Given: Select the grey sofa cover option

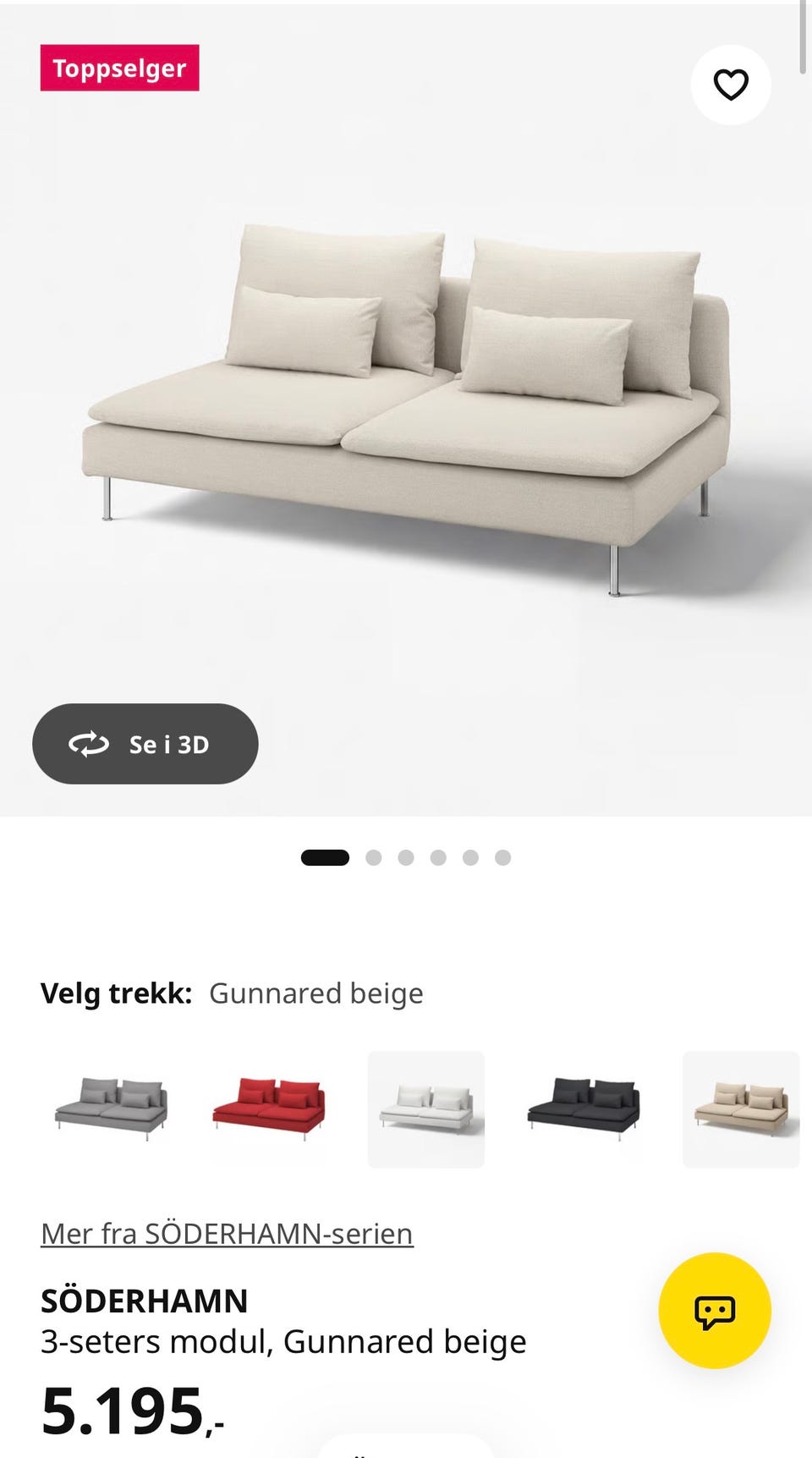Looking at the screenshot, I should 111,1109.
